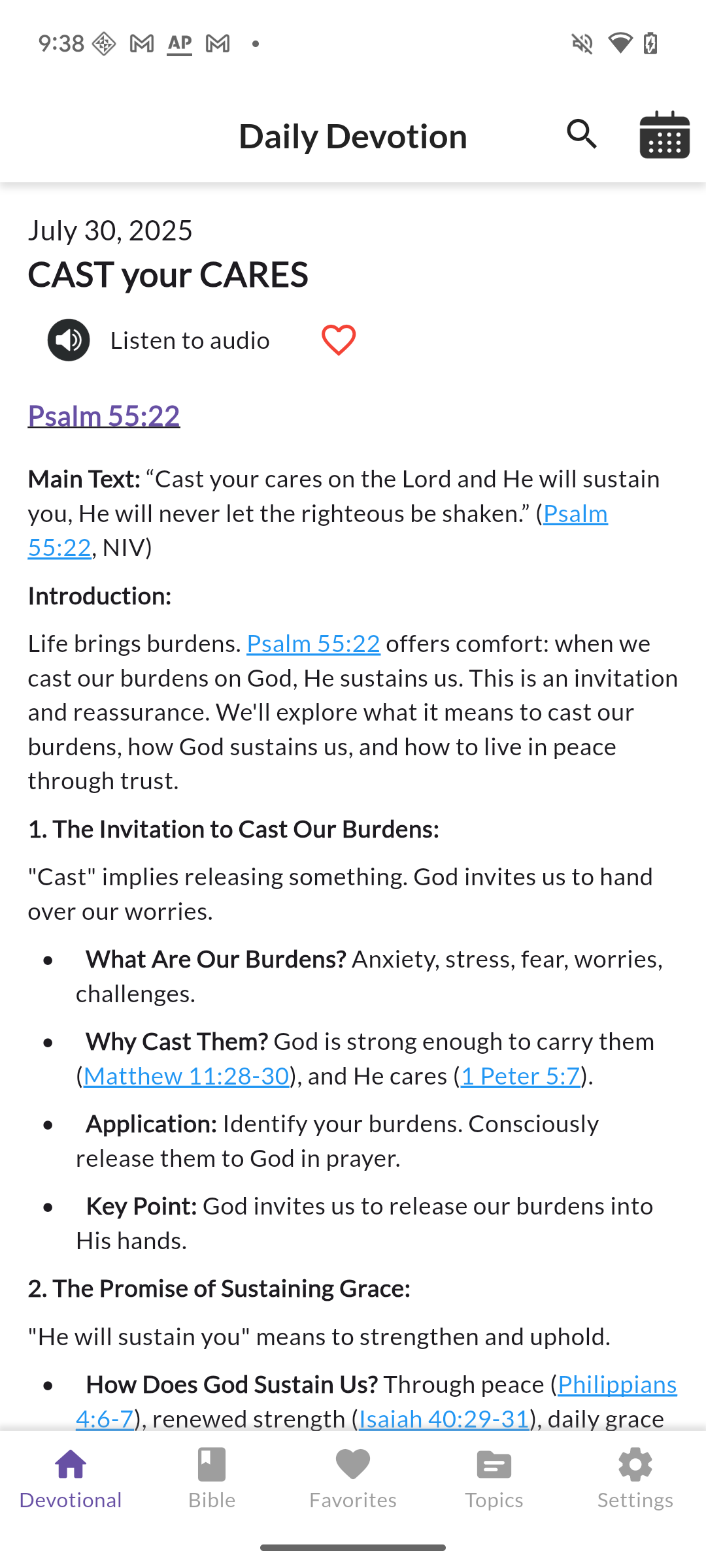Switch to the Favorites tab
The height and width of the screenshot is (1568, 706).
tap(353, 1479)
